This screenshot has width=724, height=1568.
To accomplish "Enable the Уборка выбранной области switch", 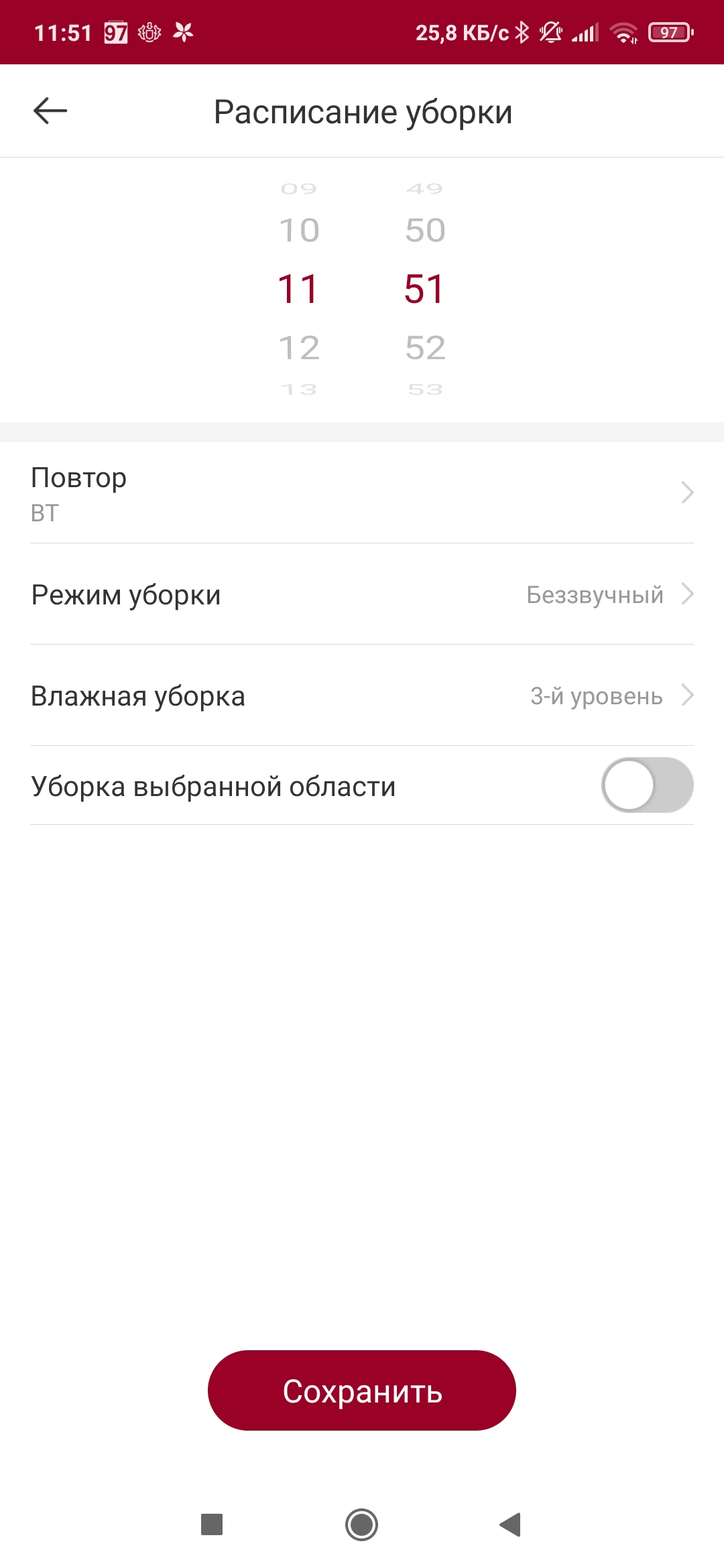I will 647,785.
